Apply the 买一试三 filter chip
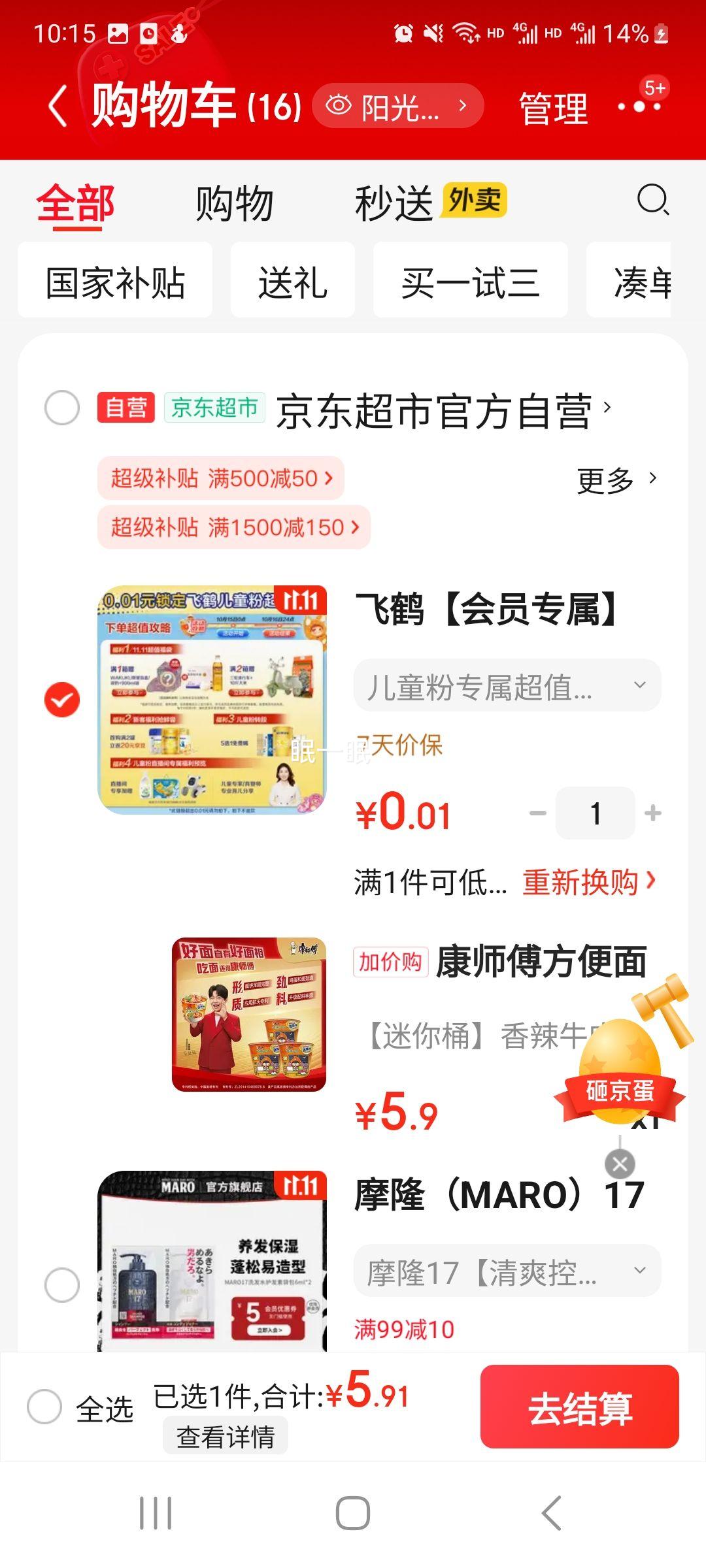The height and width of the screenshot is (1568, 706). tap(470, 282)
